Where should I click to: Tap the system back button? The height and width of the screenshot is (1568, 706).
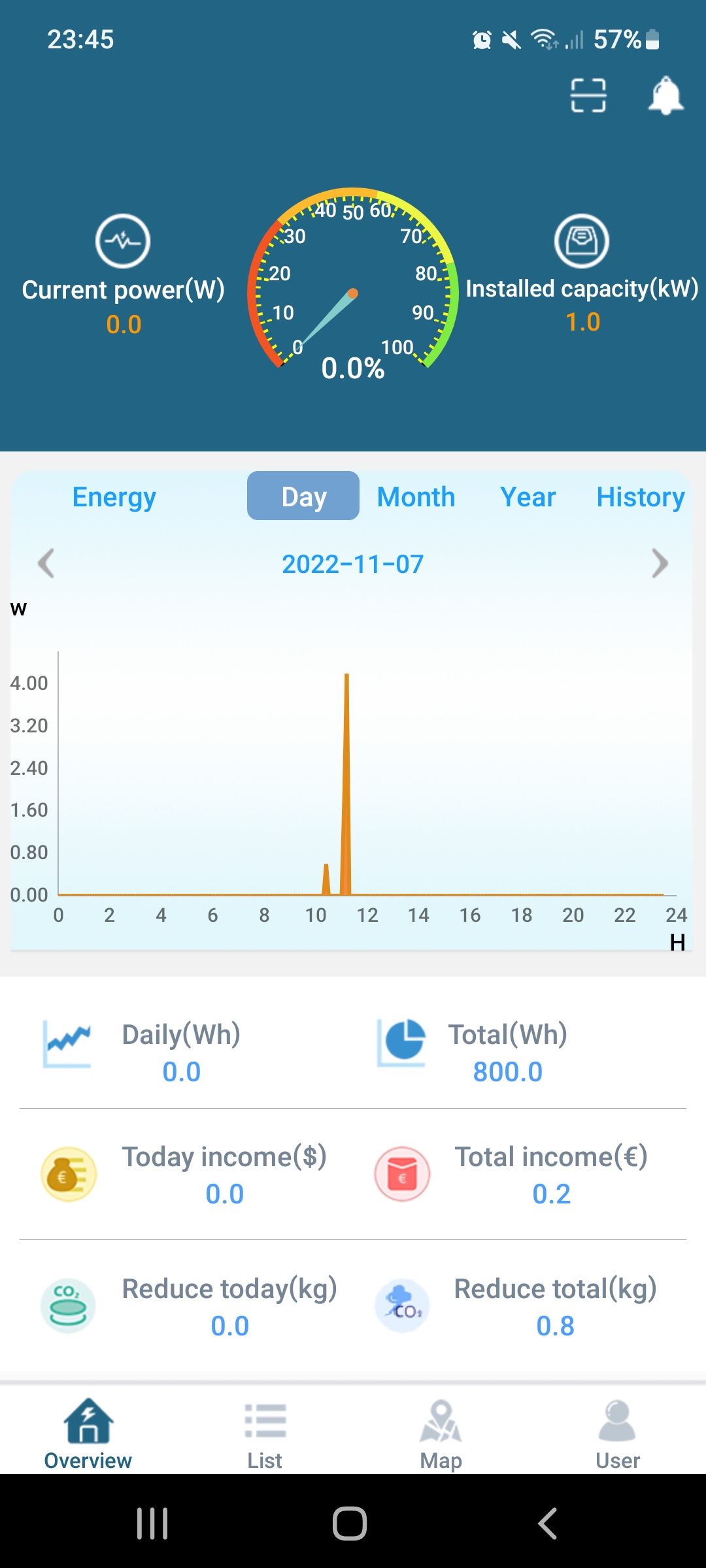548,1523
